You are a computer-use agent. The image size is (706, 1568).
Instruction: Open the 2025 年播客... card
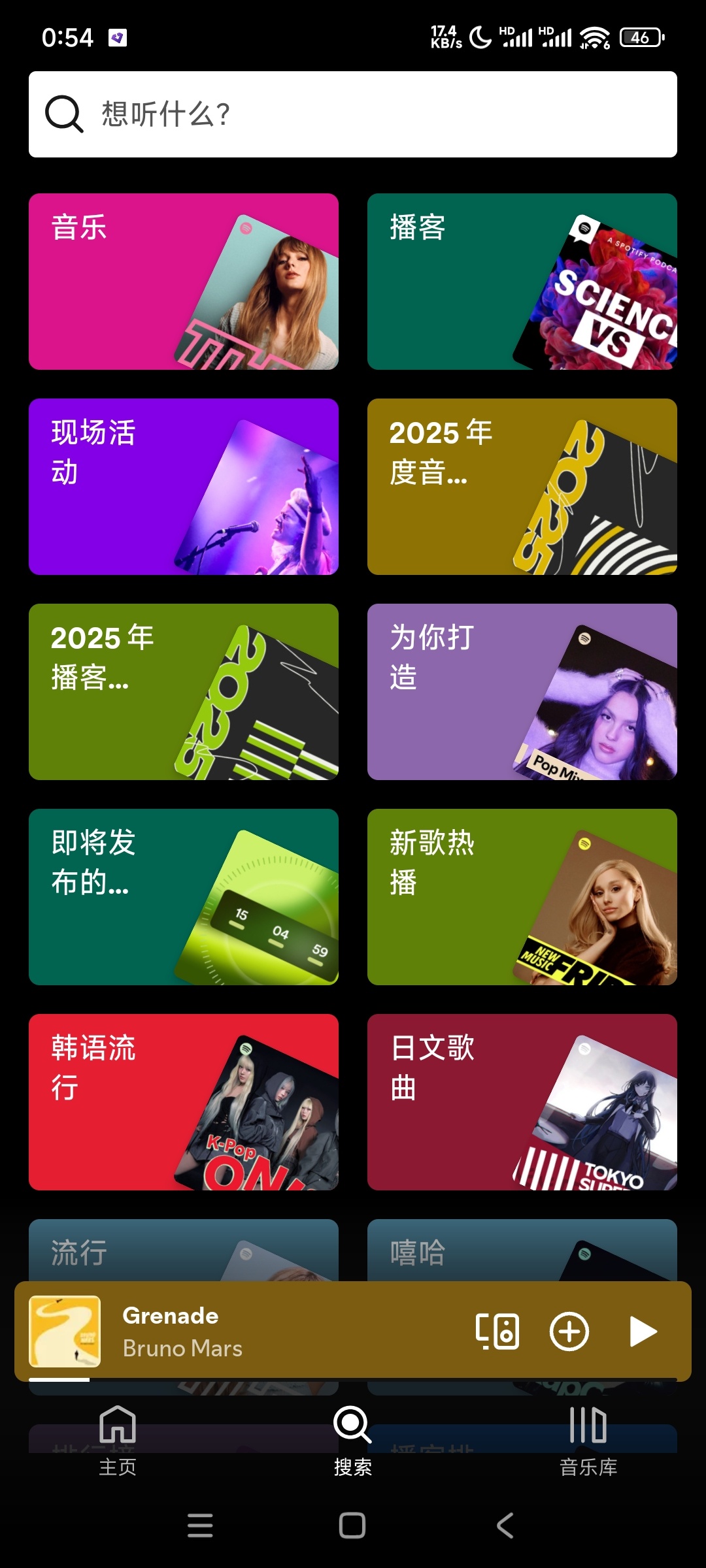click(x=184, y=692)
